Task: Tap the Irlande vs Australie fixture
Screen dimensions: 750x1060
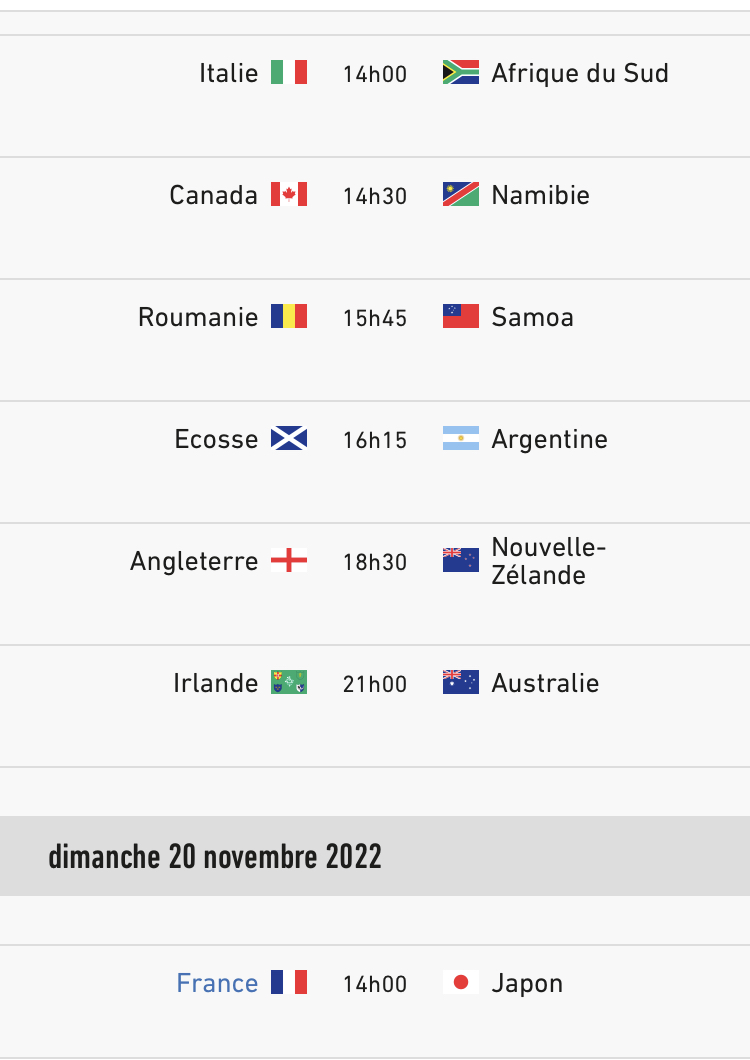Action: [x=375, y=684]
